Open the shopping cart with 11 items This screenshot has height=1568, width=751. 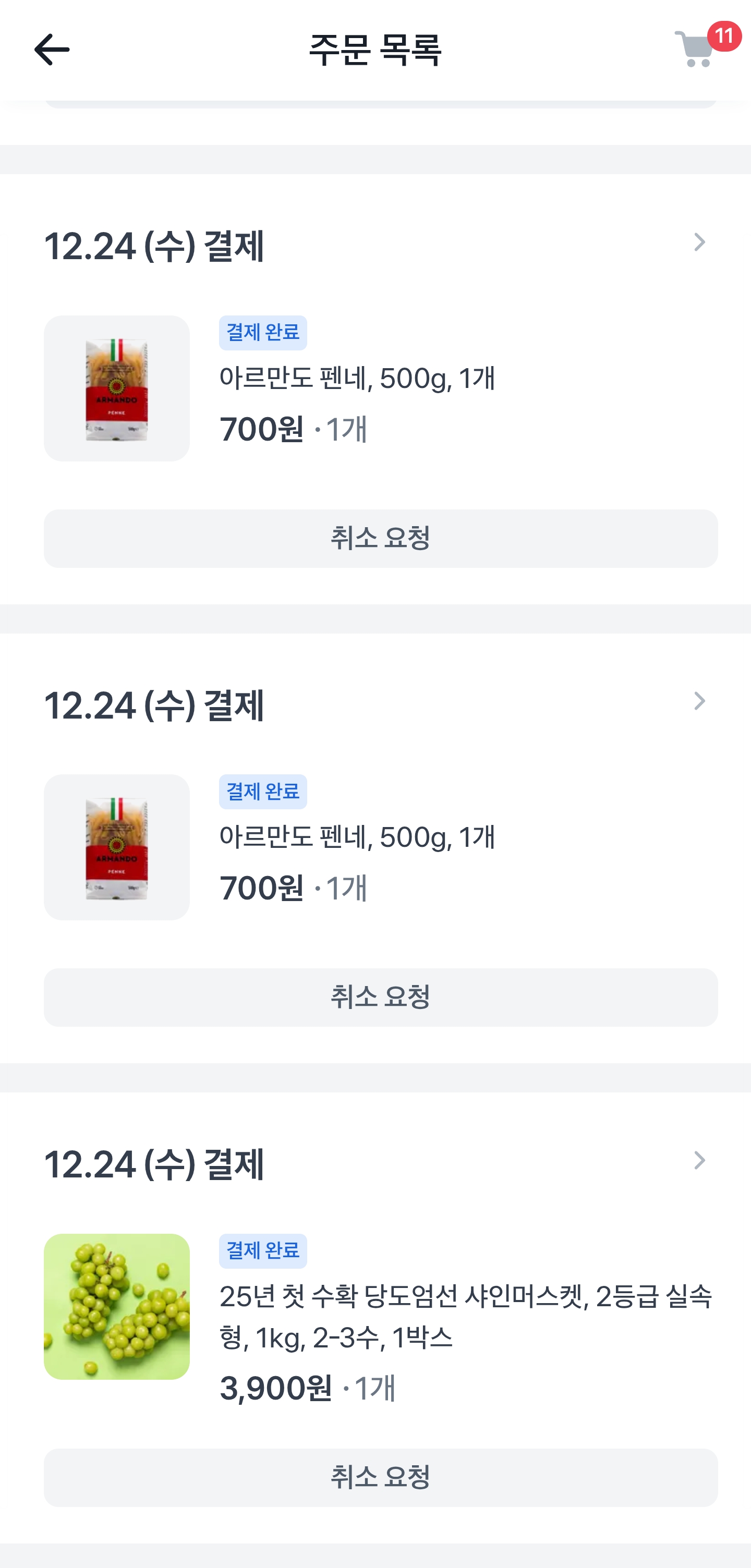[697, 48]
